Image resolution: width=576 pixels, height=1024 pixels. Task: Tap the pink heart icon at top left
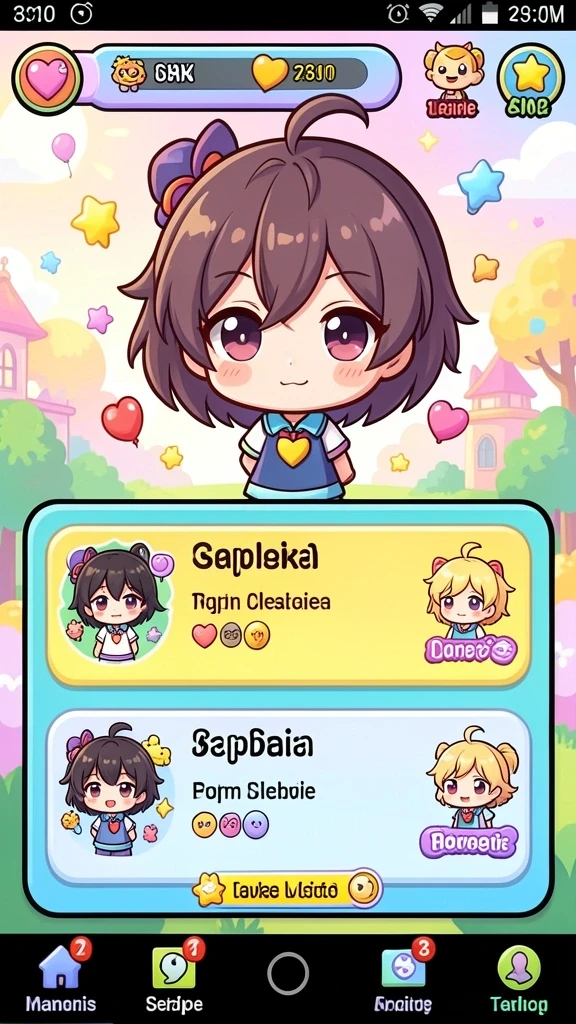point(47,79)
